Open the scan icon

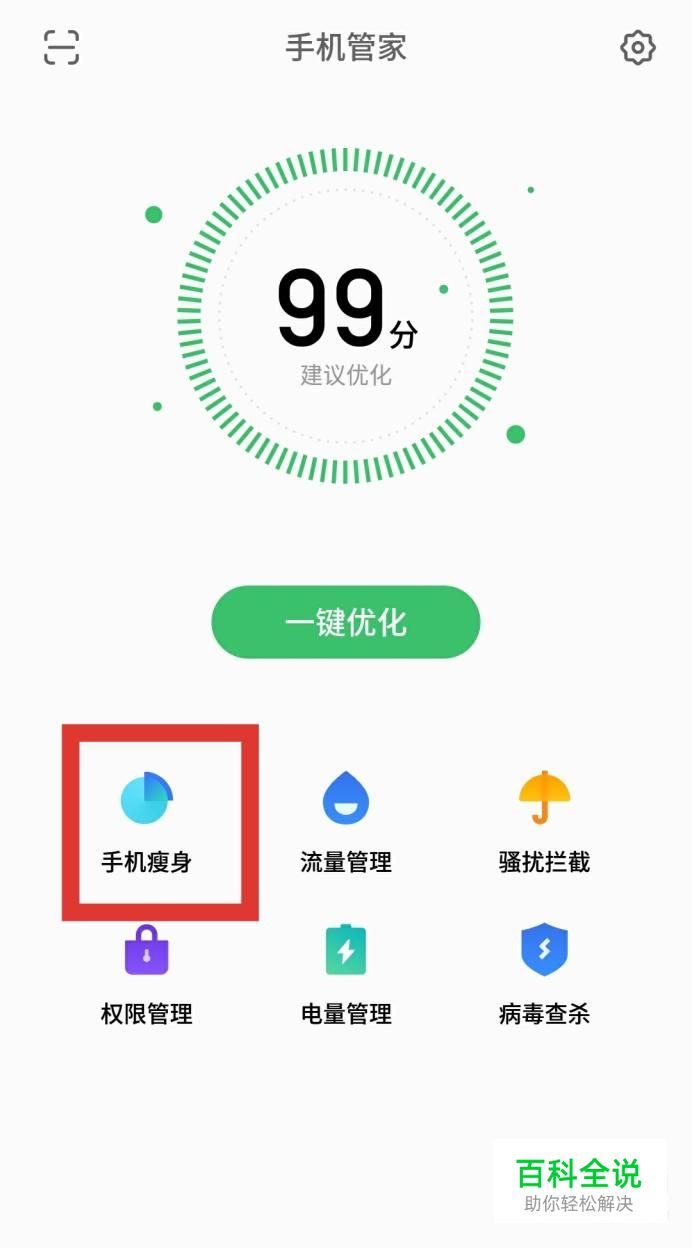[x=61, y=47]
